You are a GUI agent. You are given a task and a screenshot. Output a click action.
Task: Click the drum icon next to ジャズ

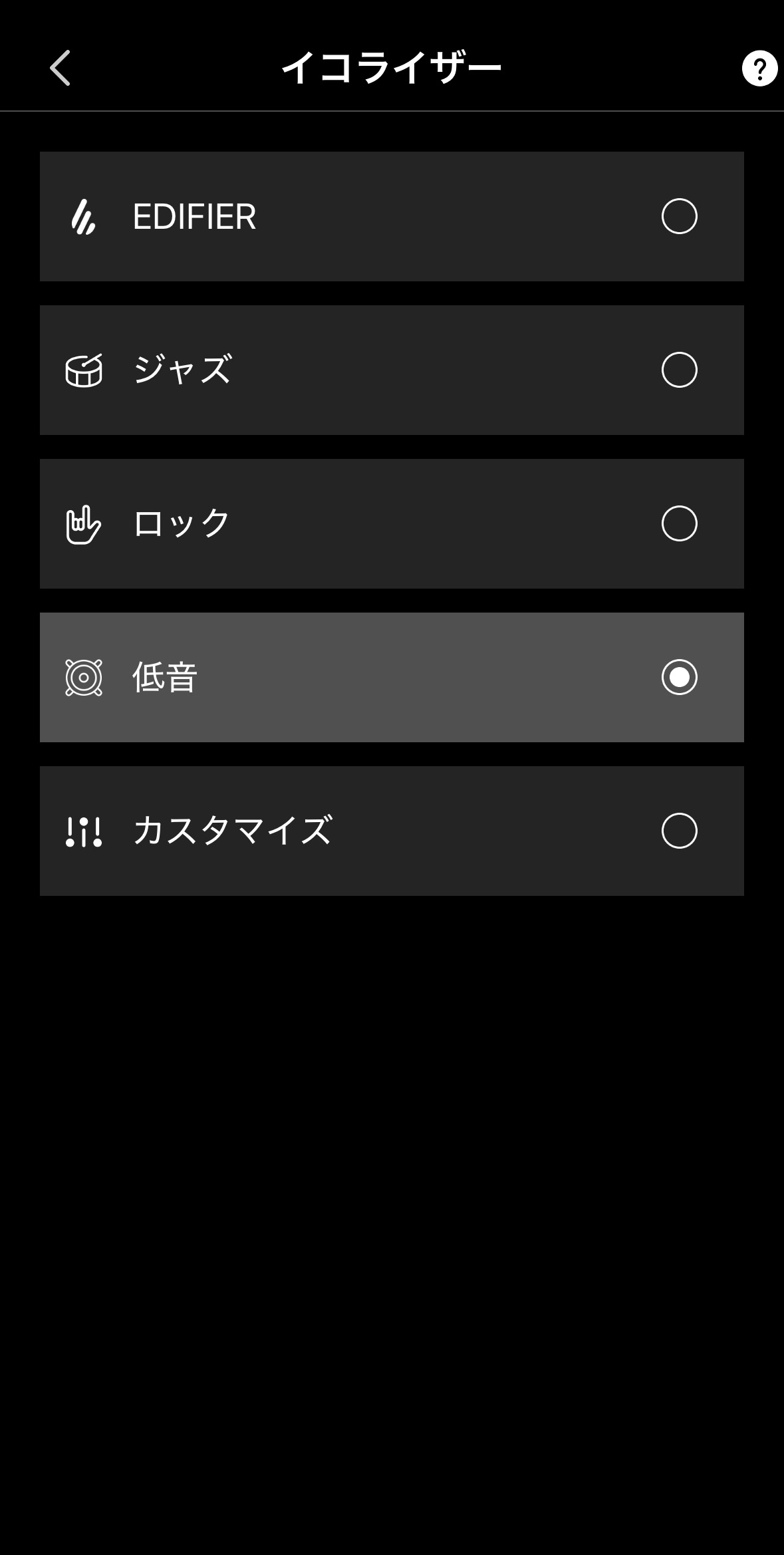point(84,371)
